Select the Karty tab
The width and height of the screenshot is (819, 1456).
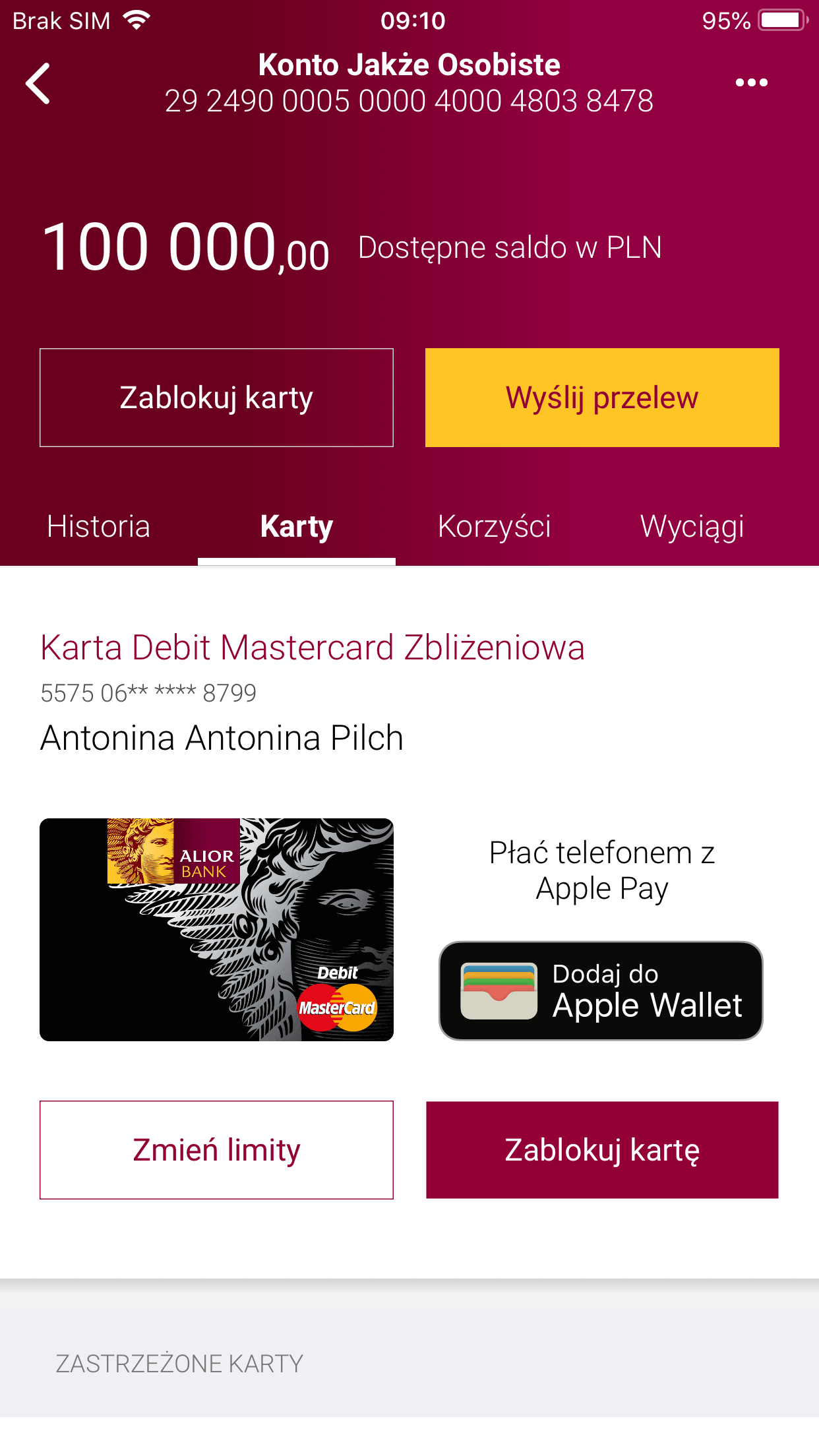coord(296,527)
